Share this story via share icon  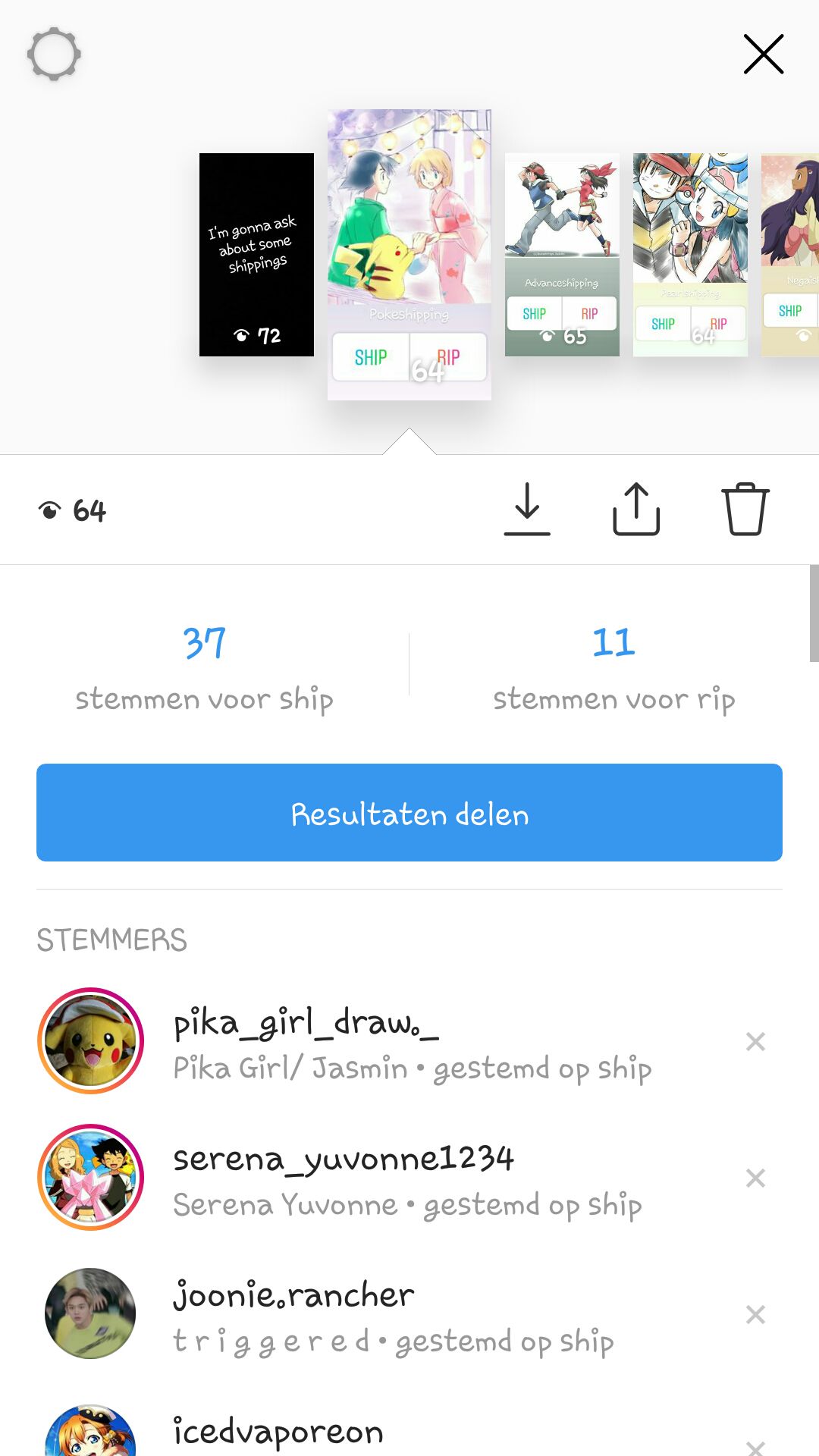(x=636, y=509)
